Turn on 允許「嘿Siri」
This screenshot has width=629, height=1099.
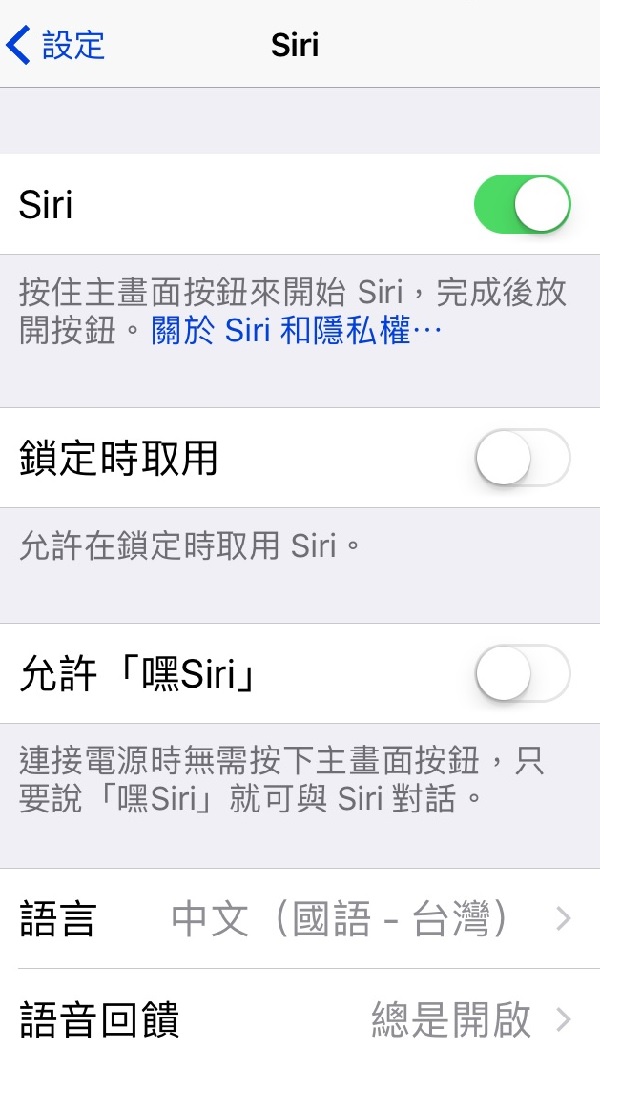pos(521,673)
